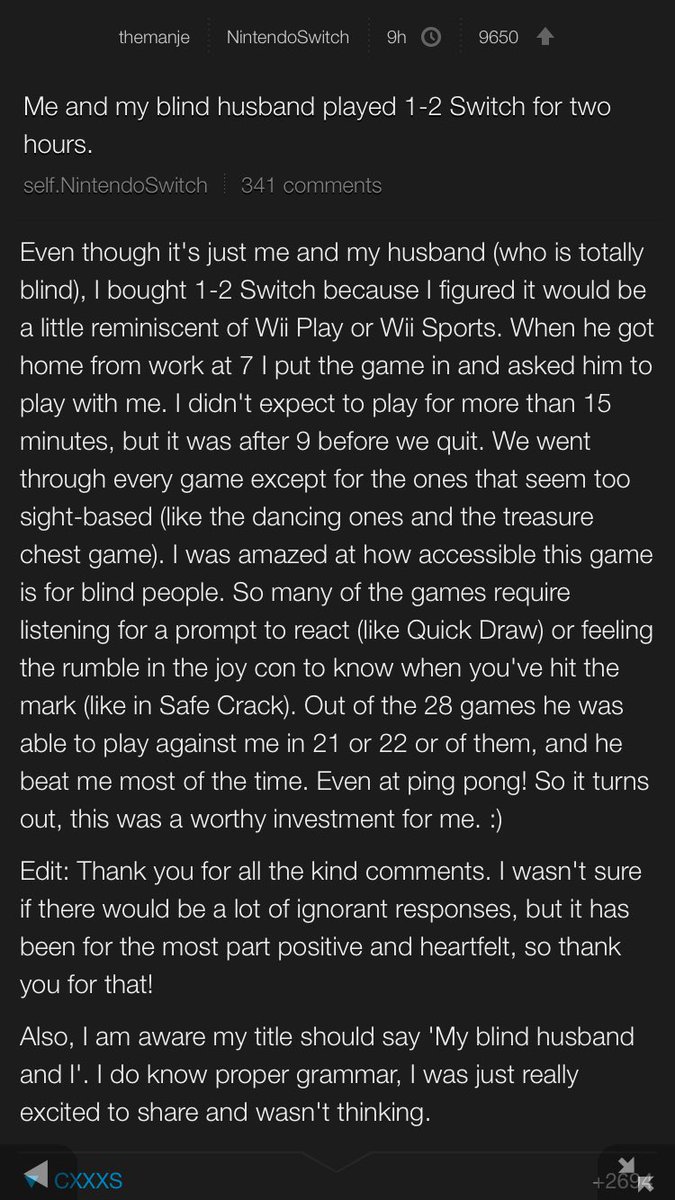Viewport: 675px width, 1200px height.
Task: Upvote this post
Action: [x=544, y=37]
